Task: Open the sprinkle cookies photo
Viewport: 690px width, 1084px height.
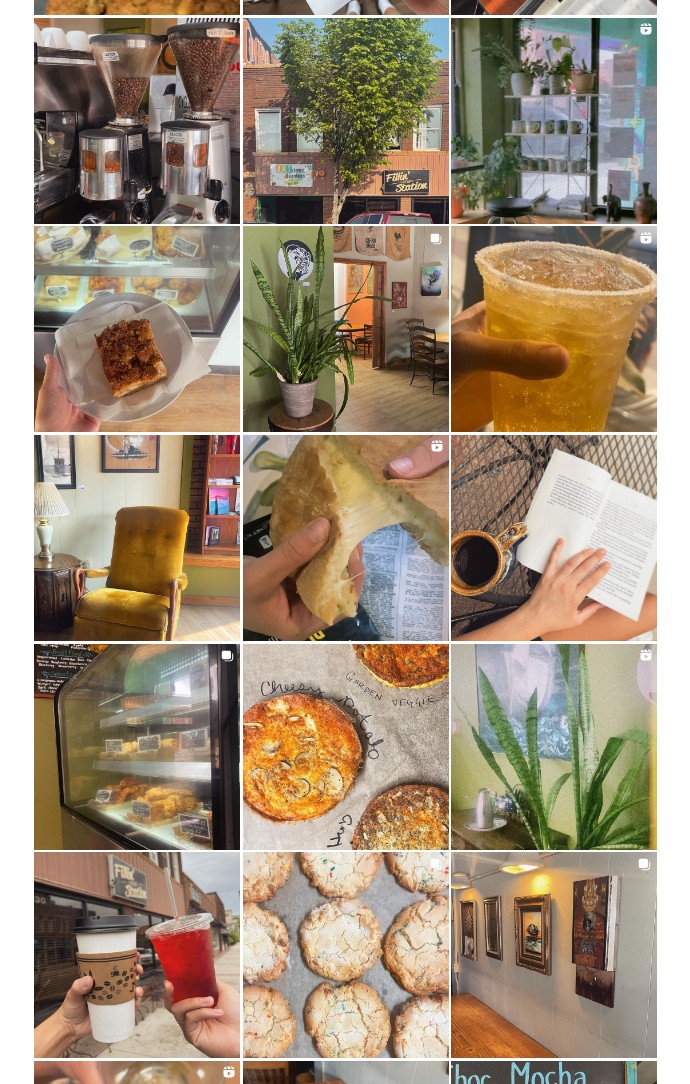Action: [345, 954]
